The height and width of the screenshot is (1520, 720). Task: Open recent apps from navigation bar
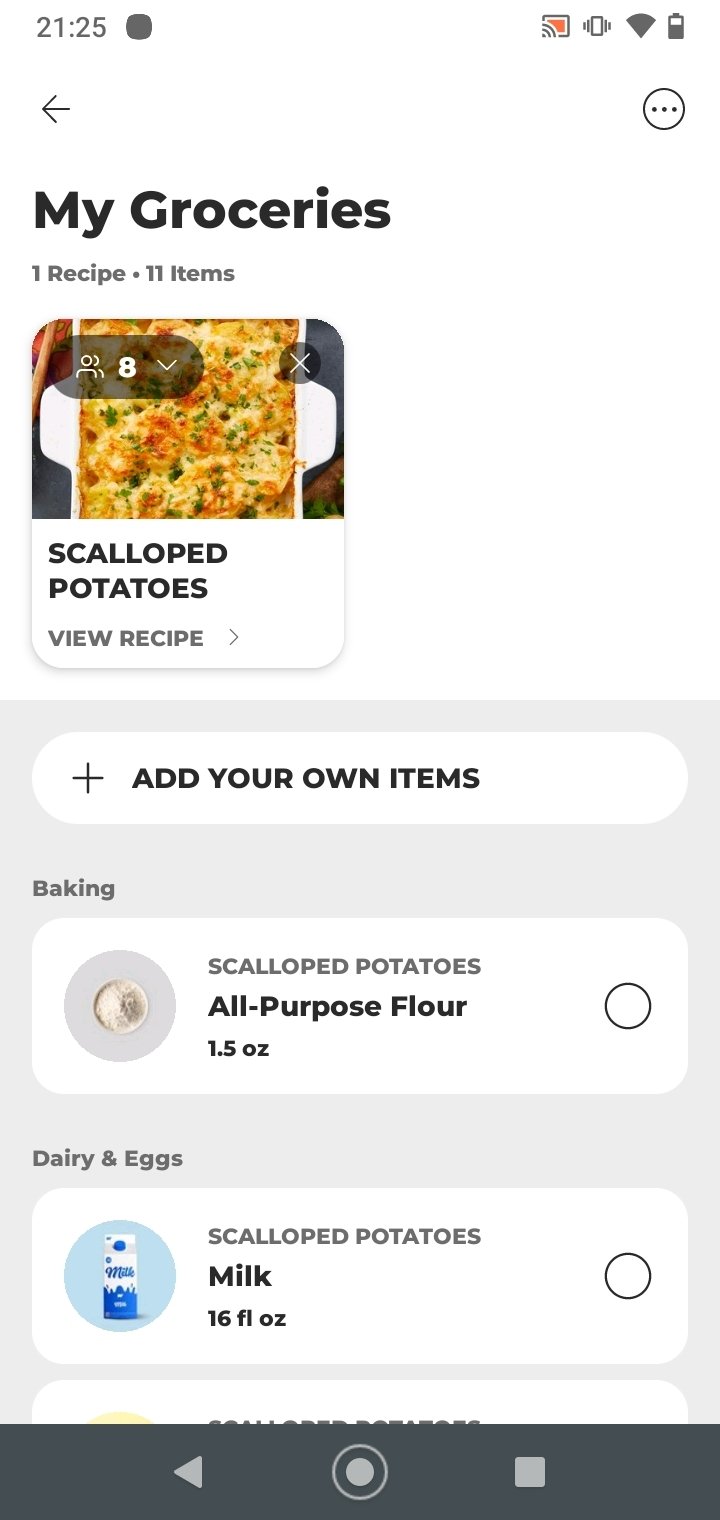coord(530,1472)
